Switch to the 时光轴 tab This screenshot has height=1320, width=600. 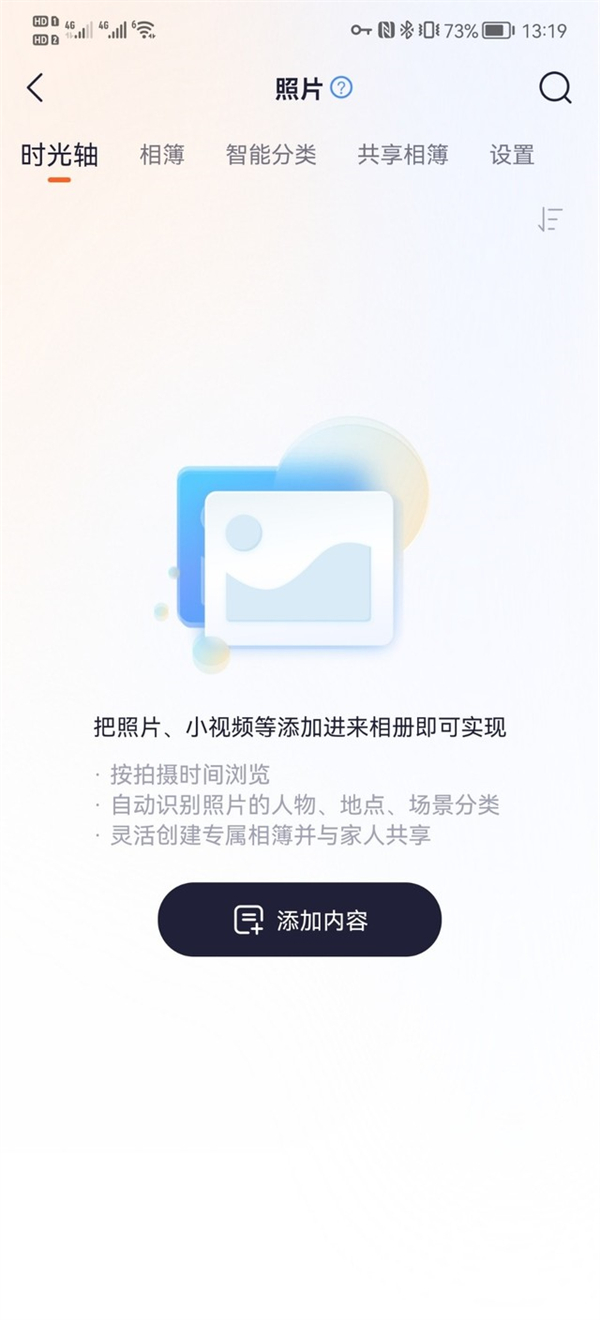59,155
